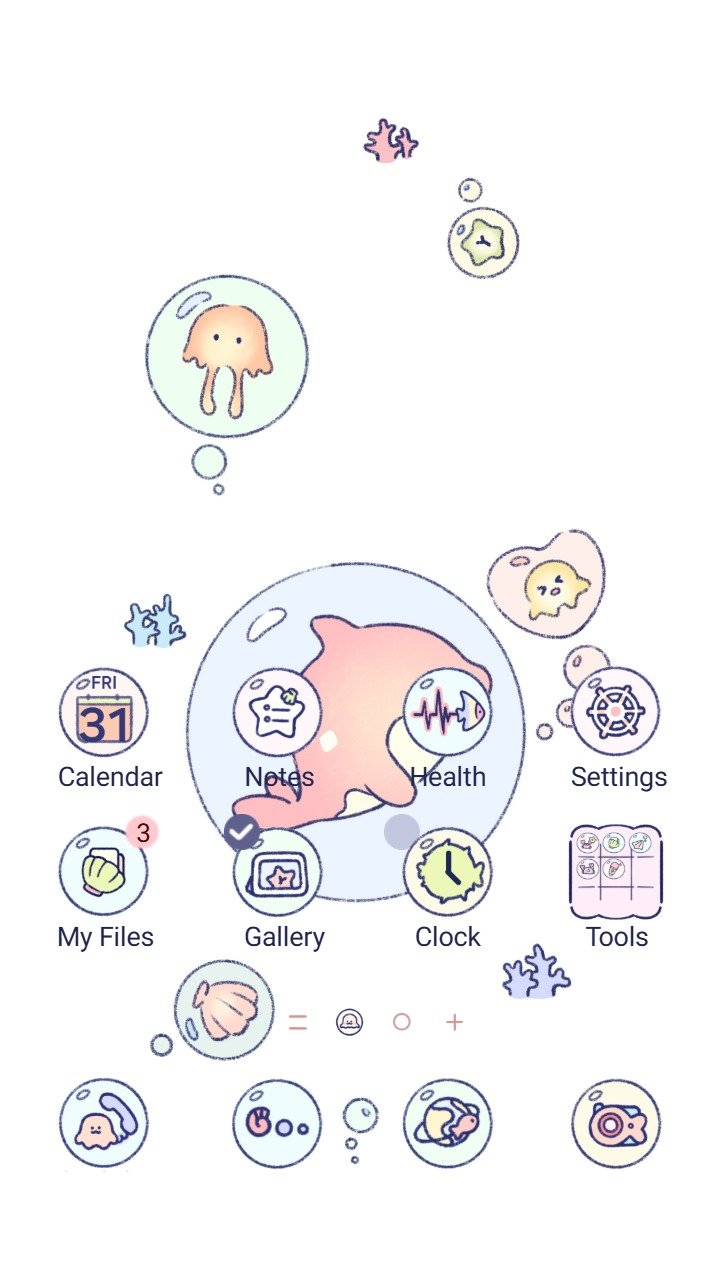Launch the Camera from the dock
Image resolution: width=720 pixels, height=1280 pixels.
pyautogui.click(x=617, y=1124)
